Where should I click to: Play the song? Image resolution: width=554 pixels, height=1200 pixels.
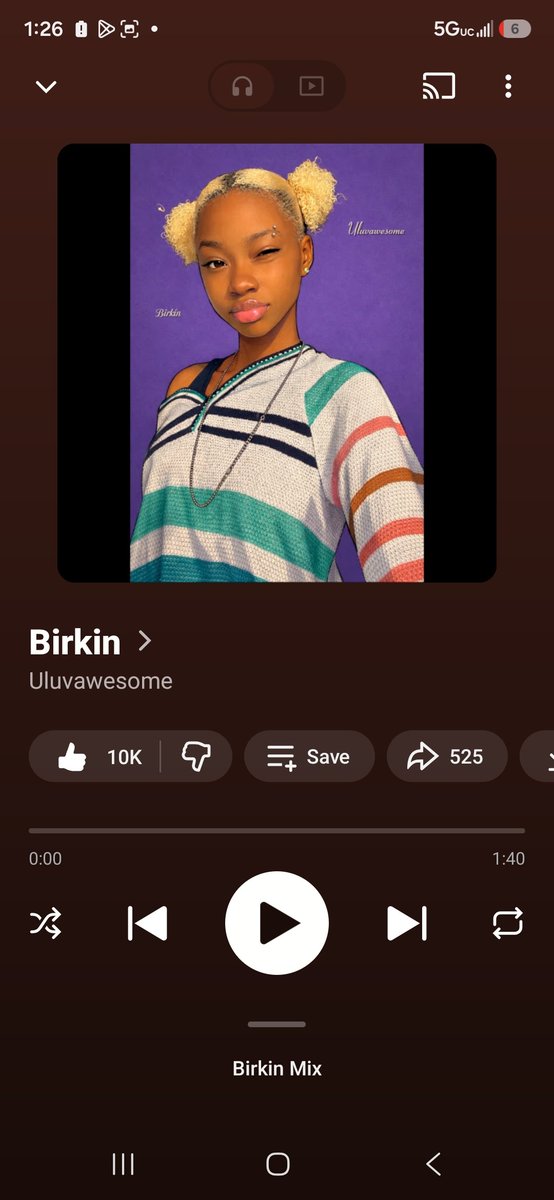point(277,923)
